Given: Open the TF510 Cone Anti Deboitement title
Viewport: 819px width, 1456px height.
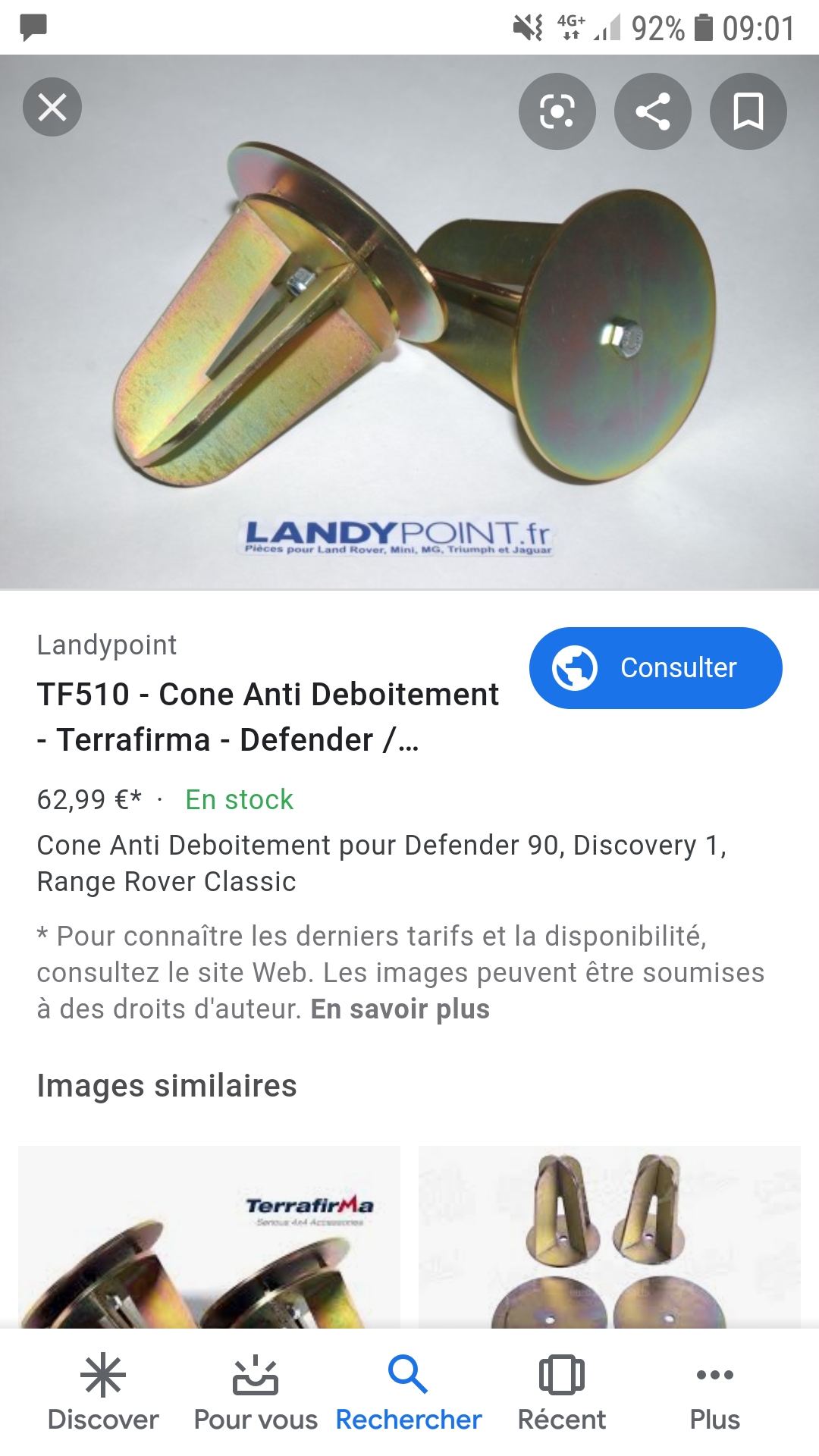Looking at the screenshot, I should pyautogui.click(x=268, y=717).
